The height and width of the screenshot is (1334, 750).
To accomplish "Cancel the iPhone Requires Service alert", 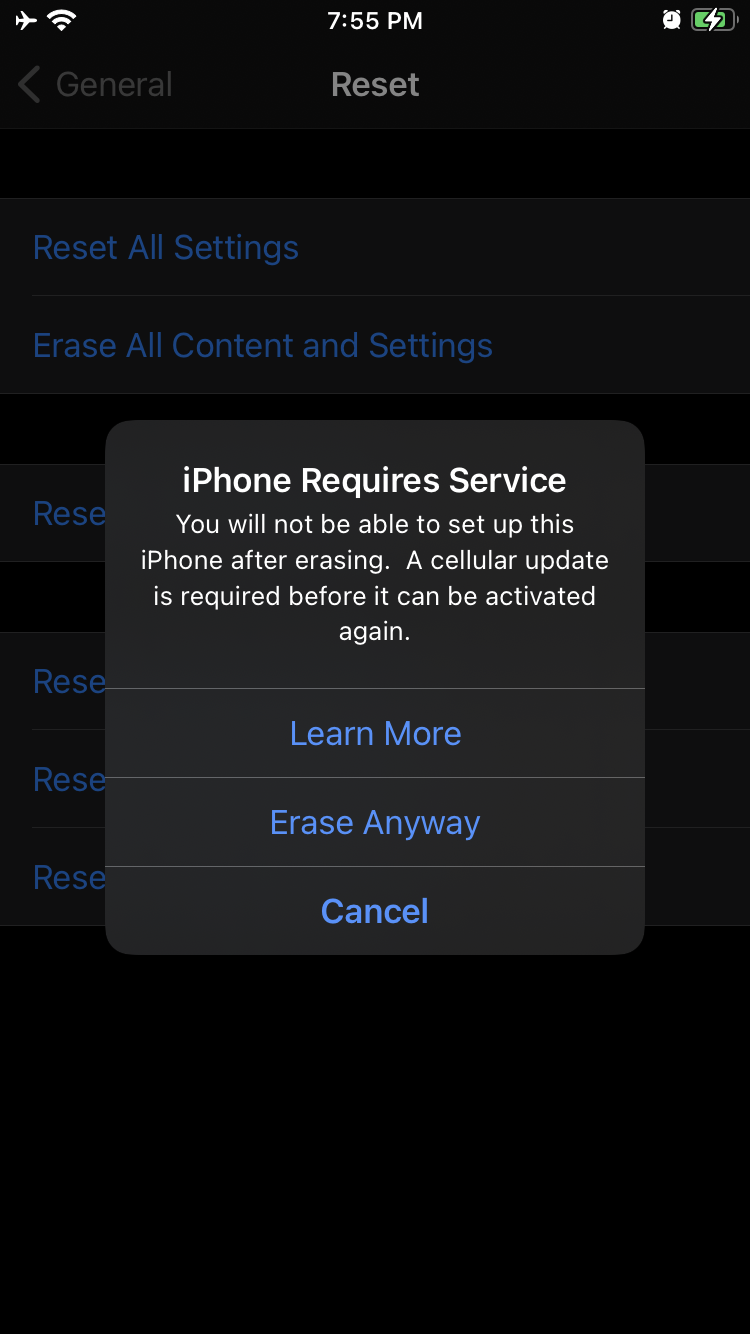I will coord(375,911).
